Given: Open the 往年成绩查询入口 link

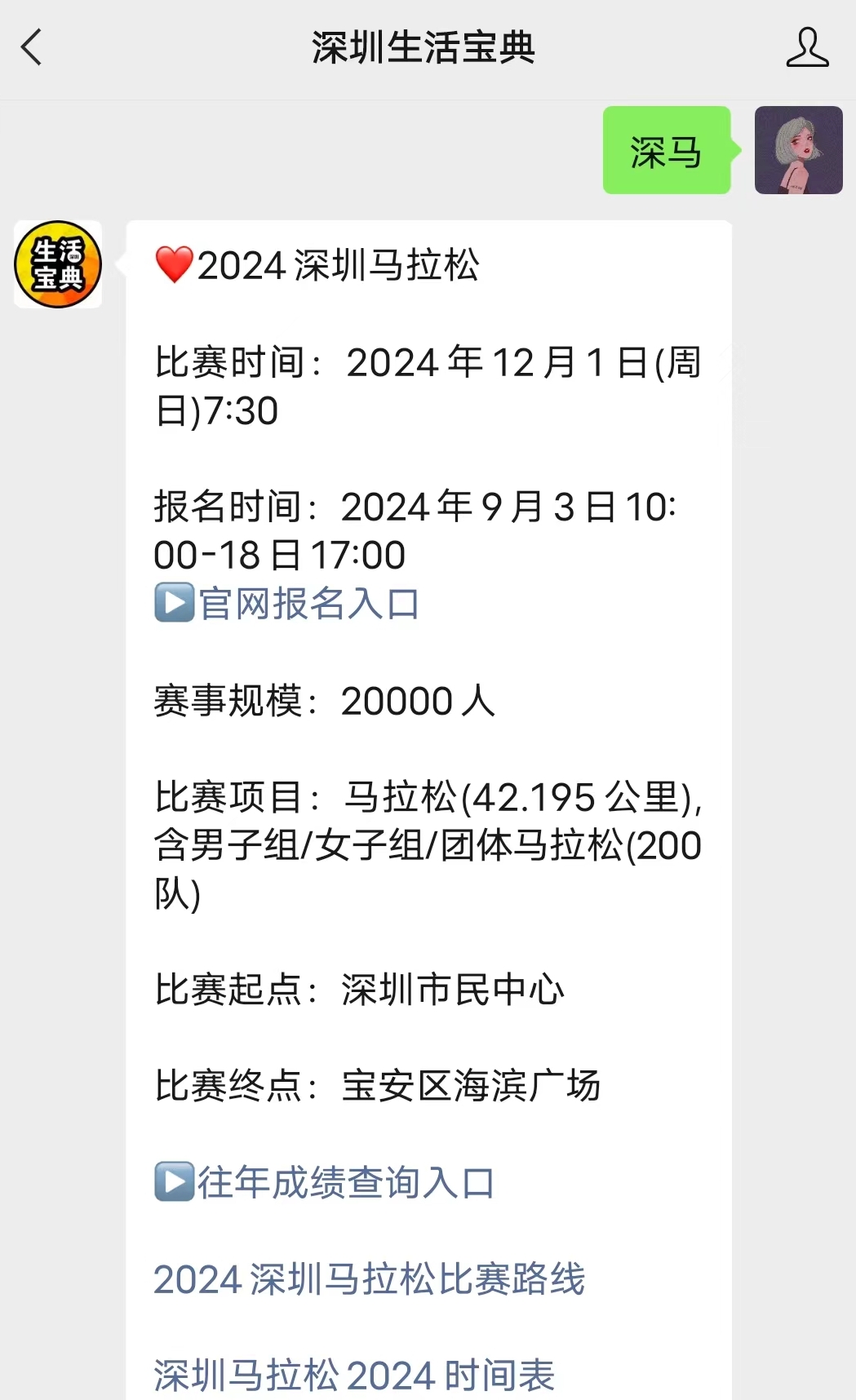Looking at the screenshot, I should (x=345, y=1183).
